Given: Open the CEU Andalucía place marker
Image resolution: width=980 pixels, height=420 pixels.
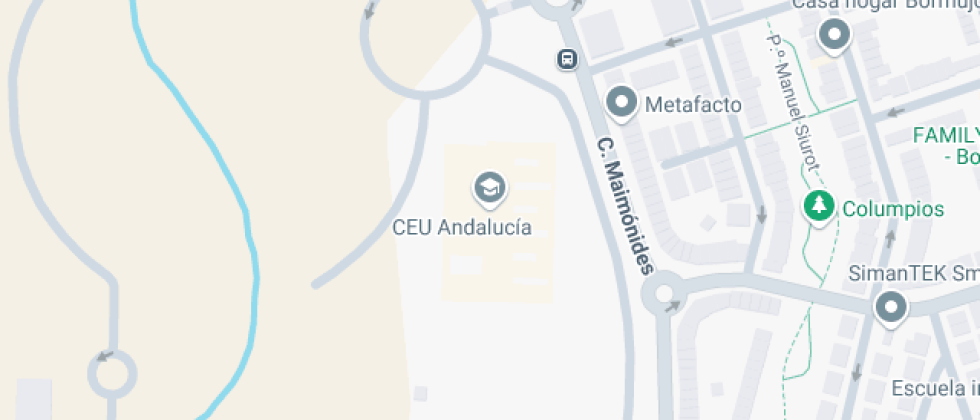Looking at the screenshot, I should (490, 189).
